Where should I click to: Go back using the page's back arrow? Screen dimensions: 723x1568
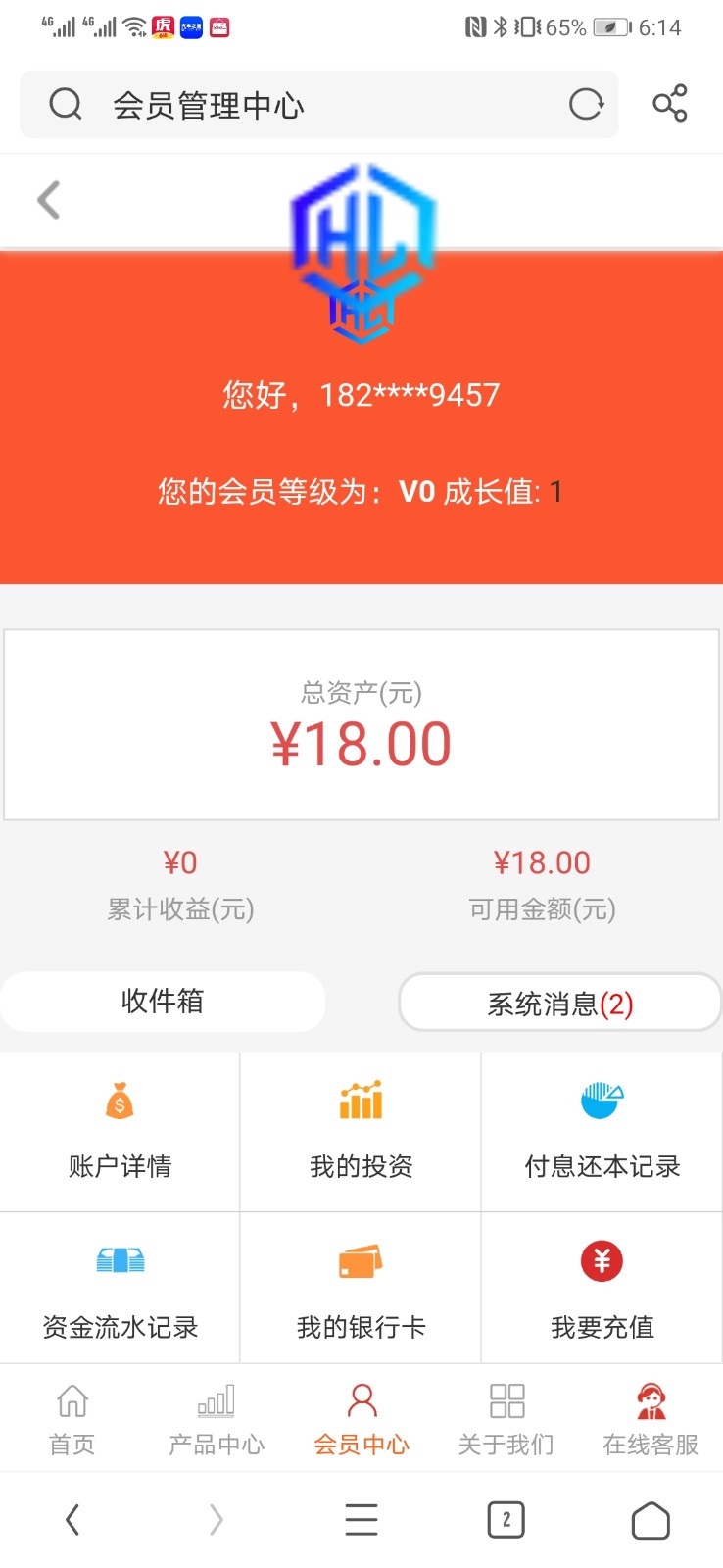click(49, 200)
